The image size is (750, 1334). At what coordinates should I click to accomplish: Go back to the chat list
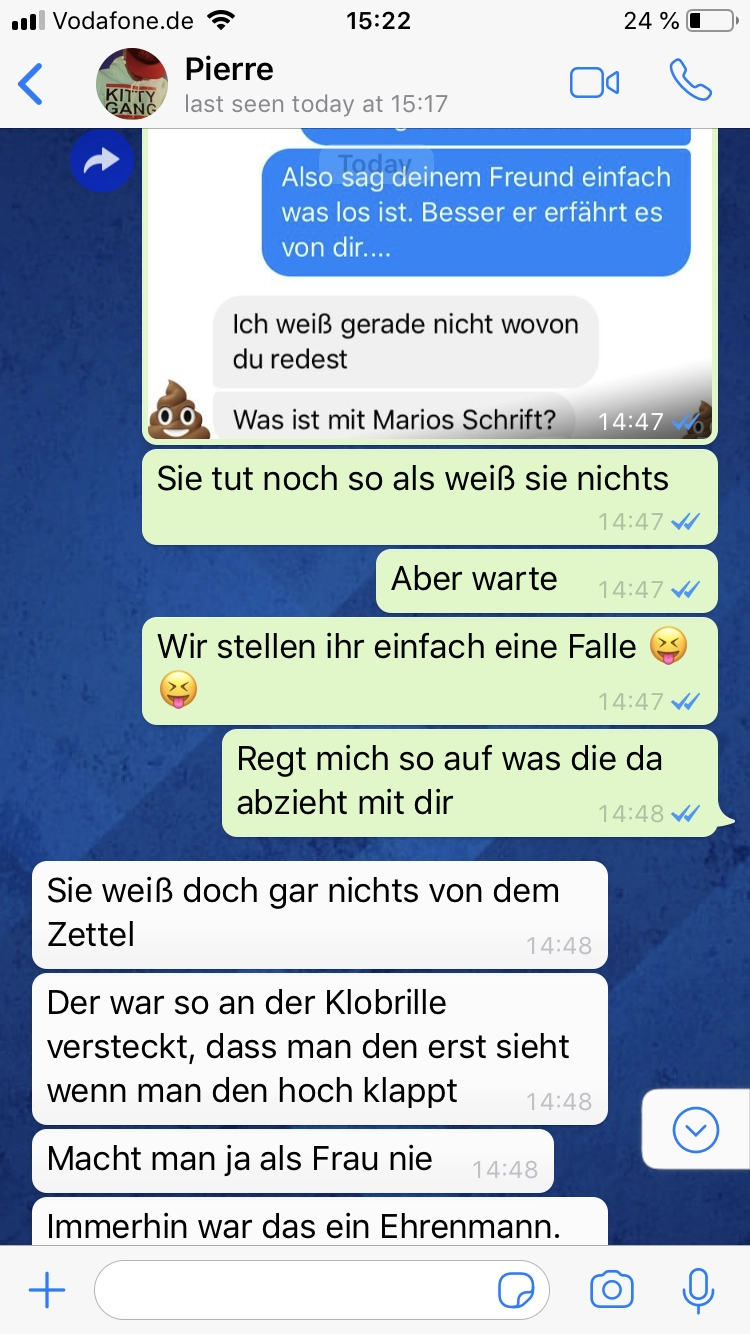point(31,84)
